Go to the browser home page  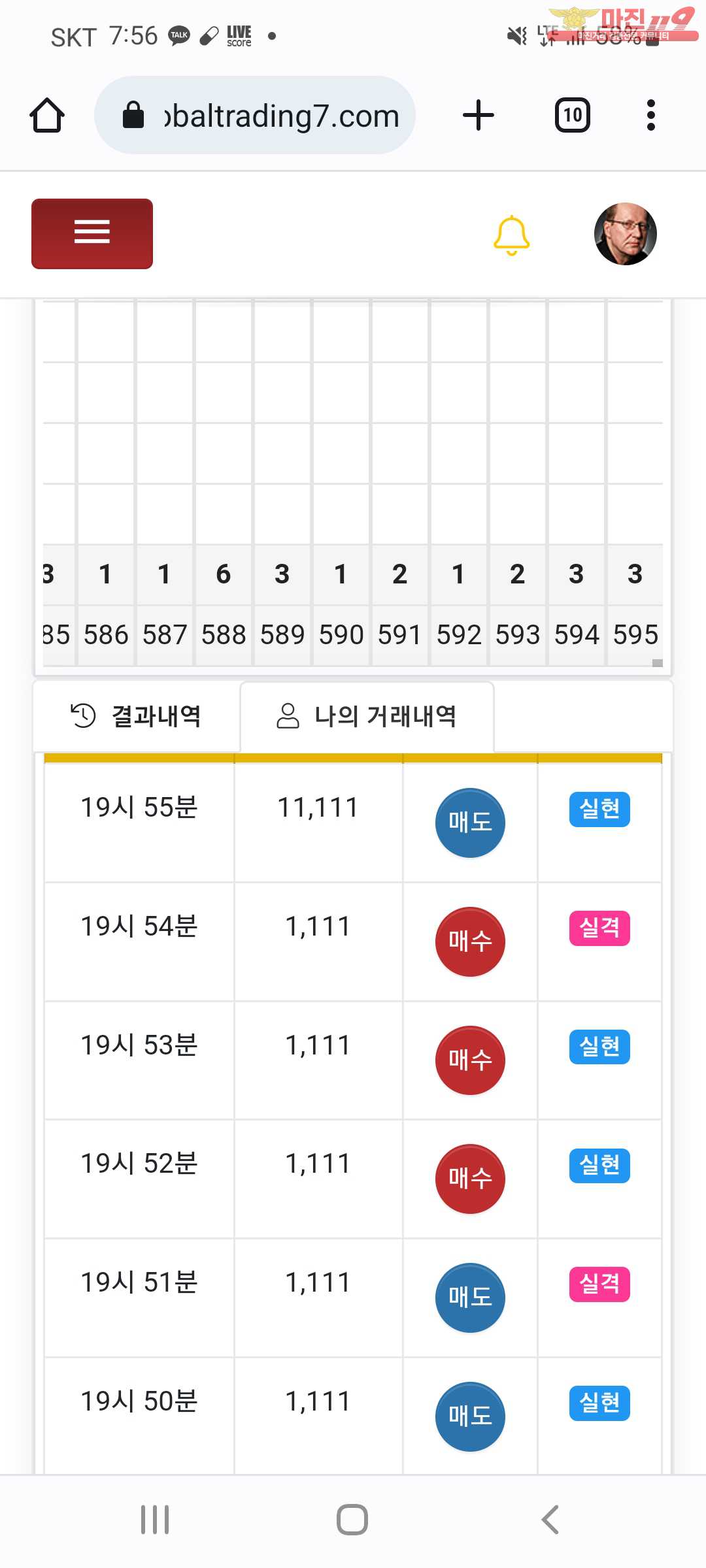tap(47, 116)
